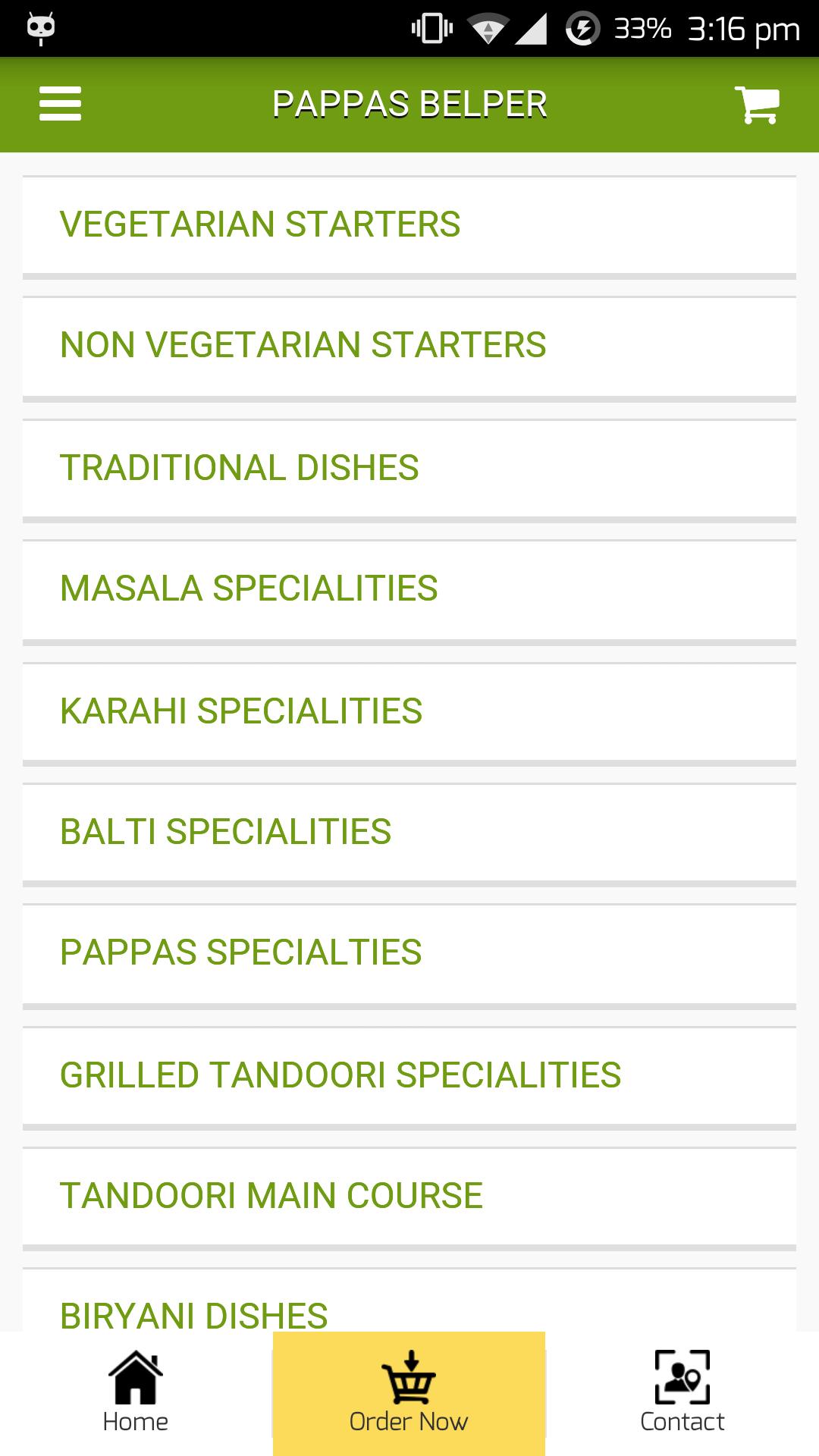The width and height of the screenshot is (819, 1456).
Task: Go to the Home tab
Action: 136,1394
